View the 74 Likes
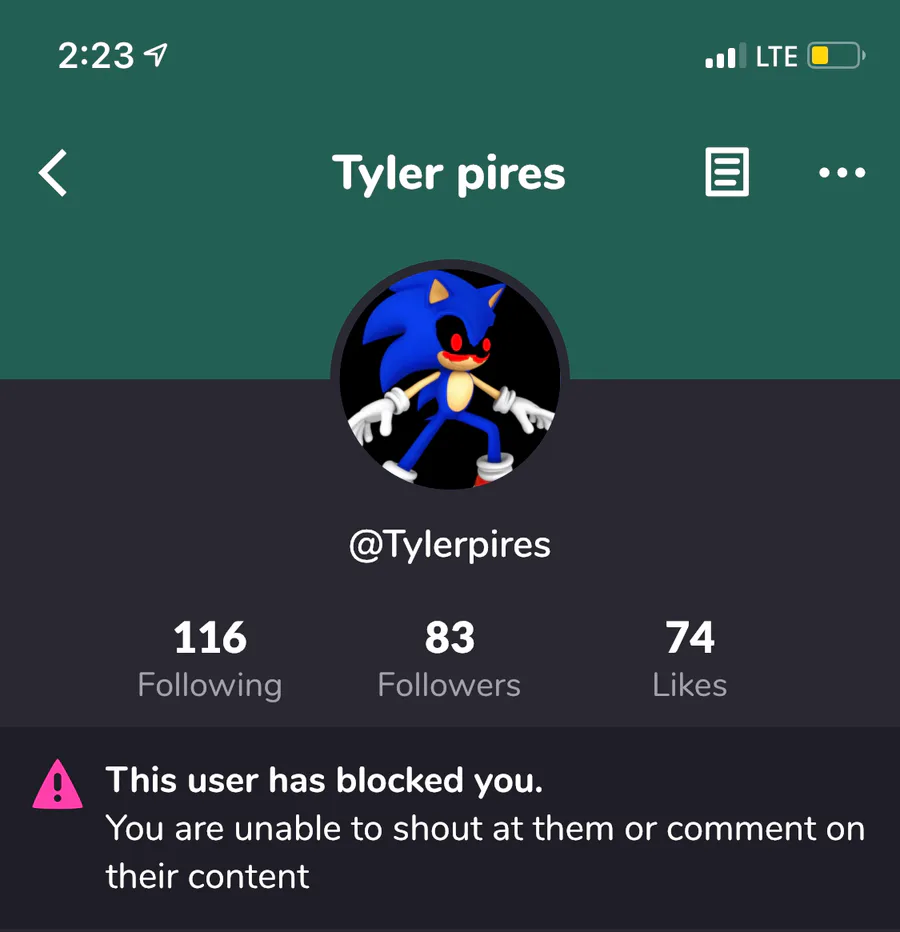900x932 pixels. 690,659
